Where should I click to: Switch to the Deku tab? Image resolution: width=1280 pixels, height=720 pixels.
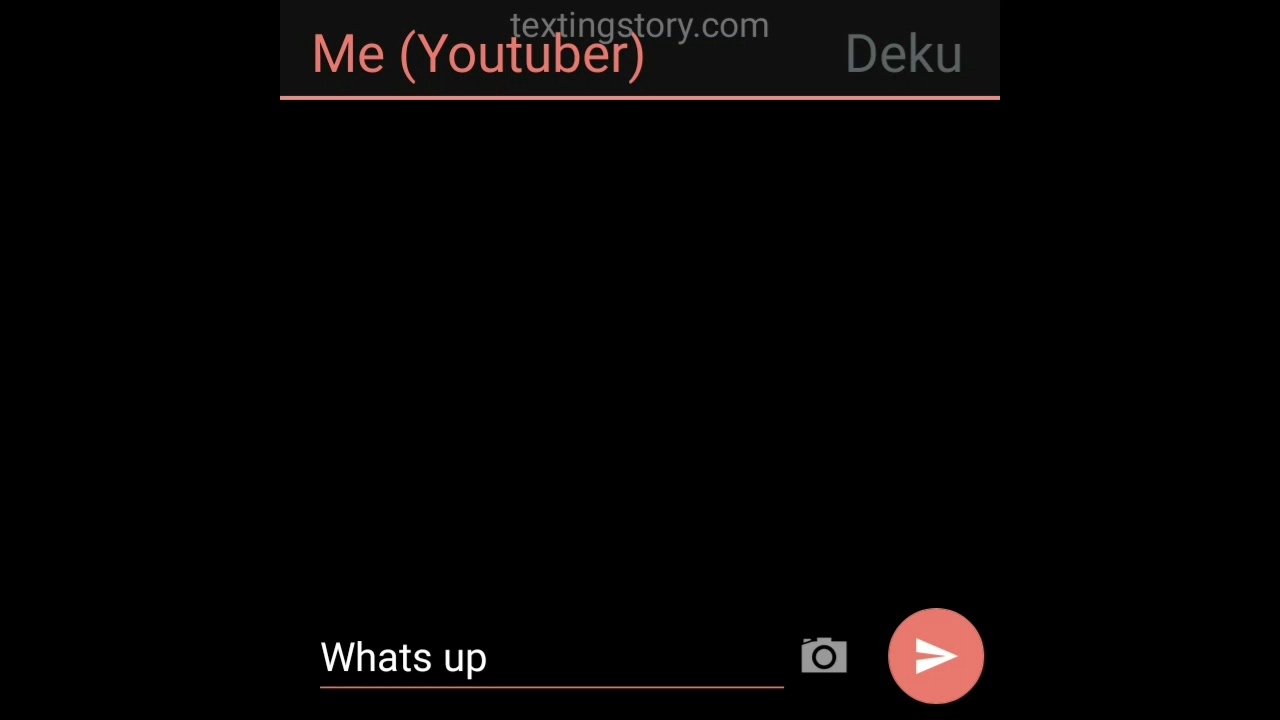[903, 54]
